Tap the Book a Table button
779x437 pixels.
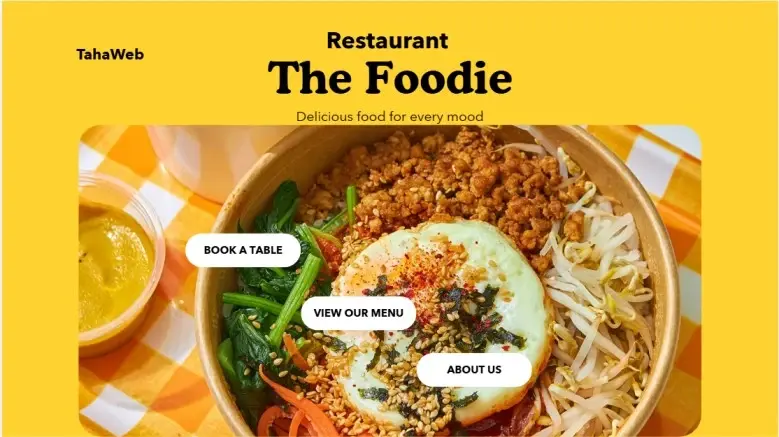[x=242, y=250]
